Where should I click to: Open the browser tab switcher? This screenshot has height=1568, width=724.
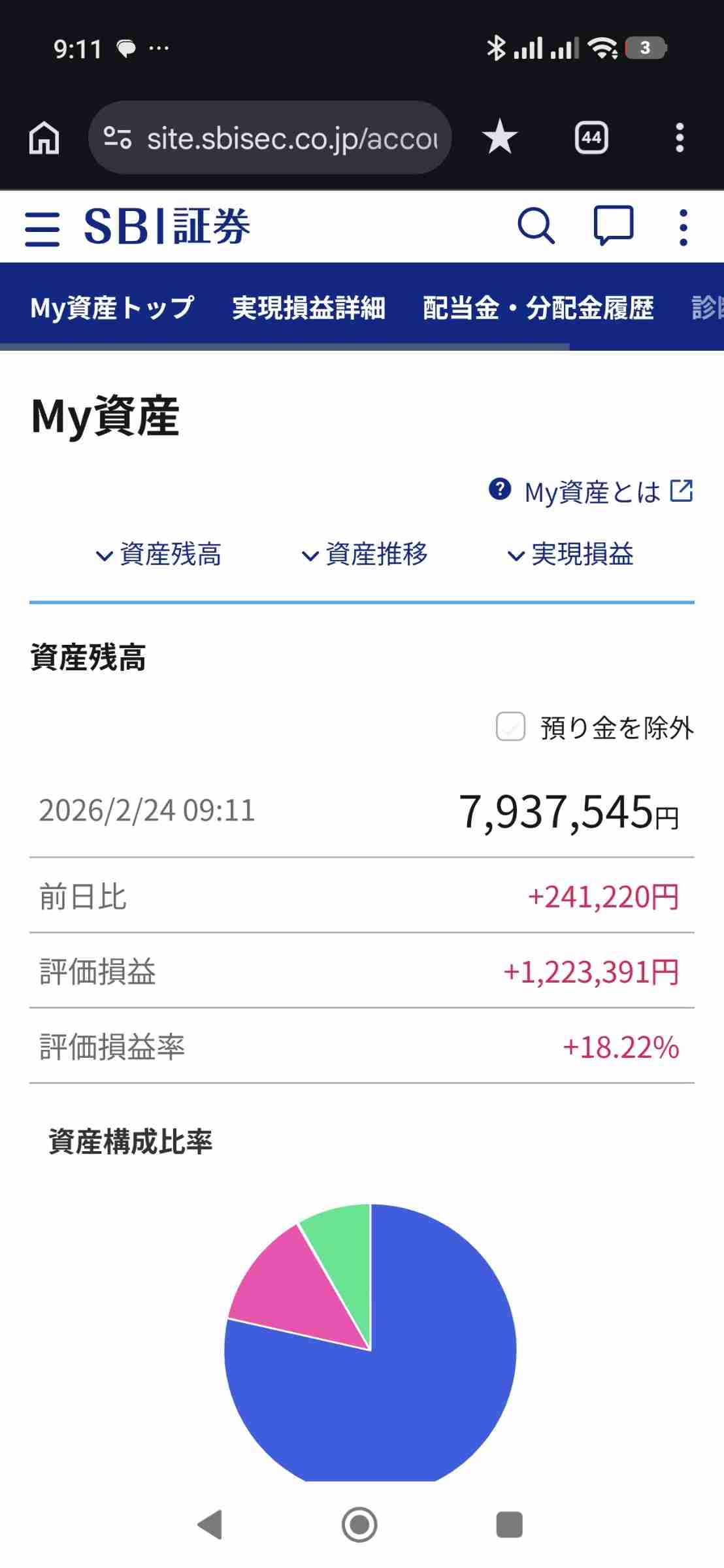coord(591,137)
